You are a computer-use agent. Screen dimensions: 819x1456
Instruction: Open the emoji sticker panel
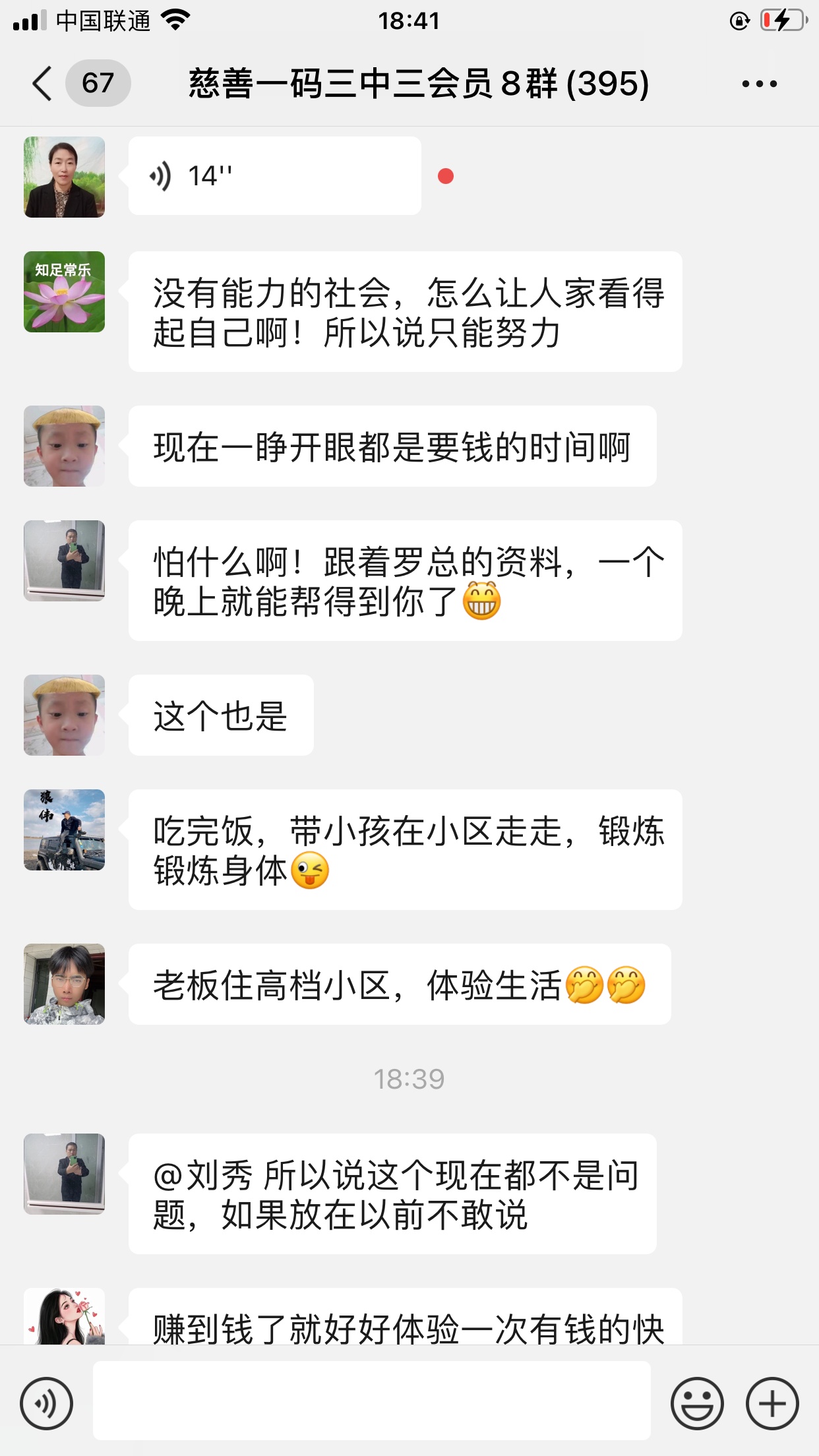click(x=696, y=1403)
